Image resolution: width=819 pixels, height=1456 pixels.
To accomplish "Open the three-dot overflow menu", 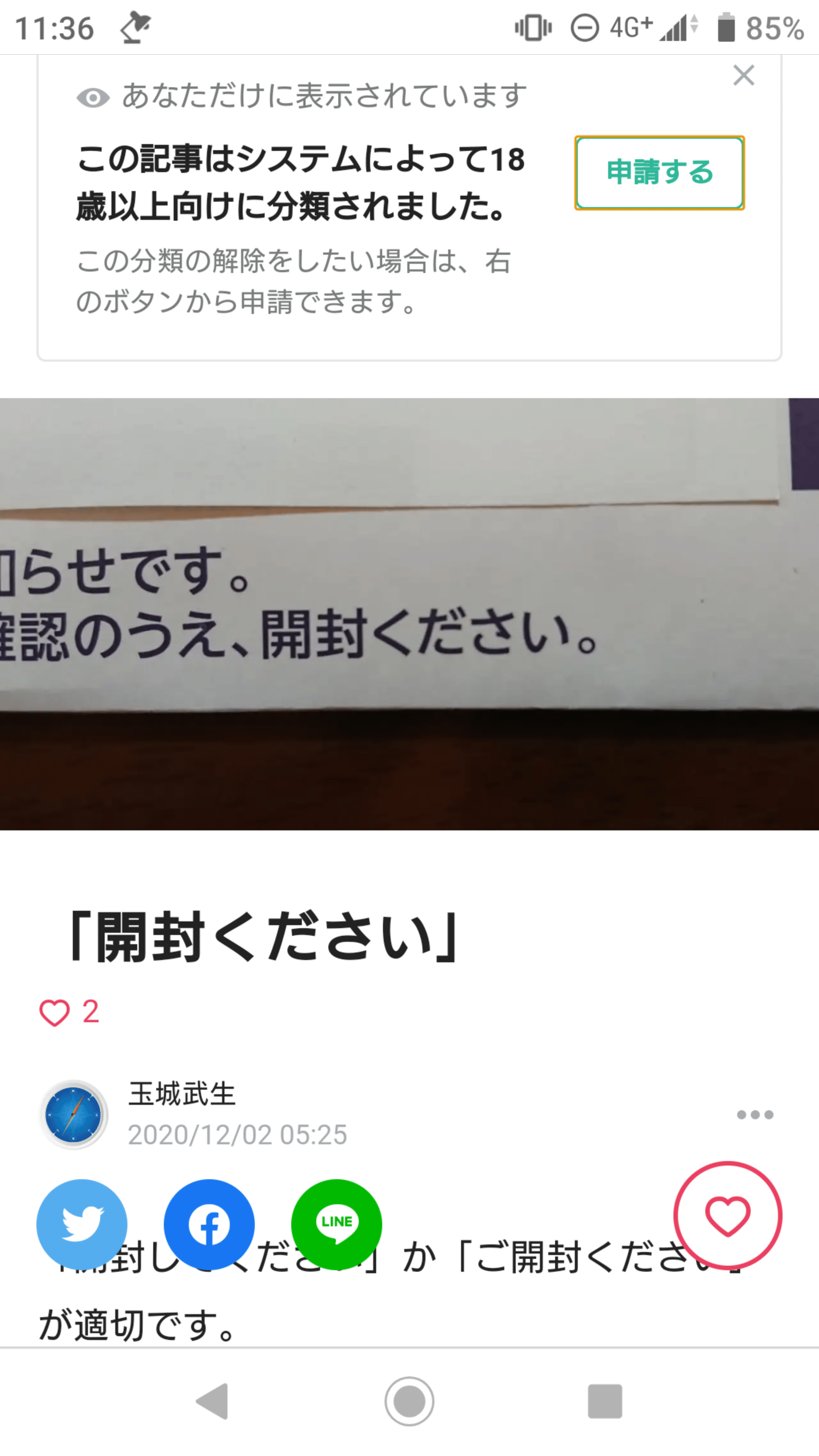I will [755, 1115].
